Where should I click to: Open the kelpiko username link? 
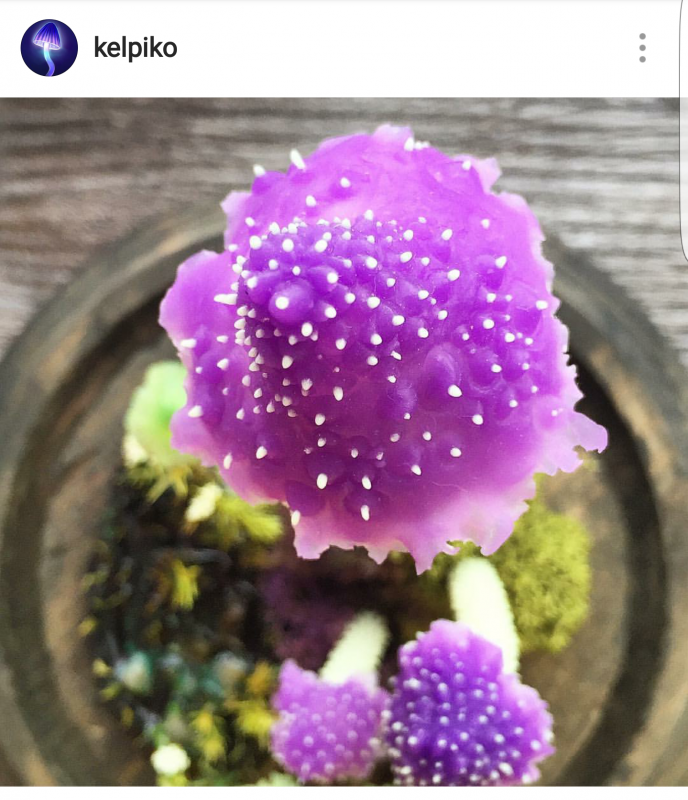(135, 48)
